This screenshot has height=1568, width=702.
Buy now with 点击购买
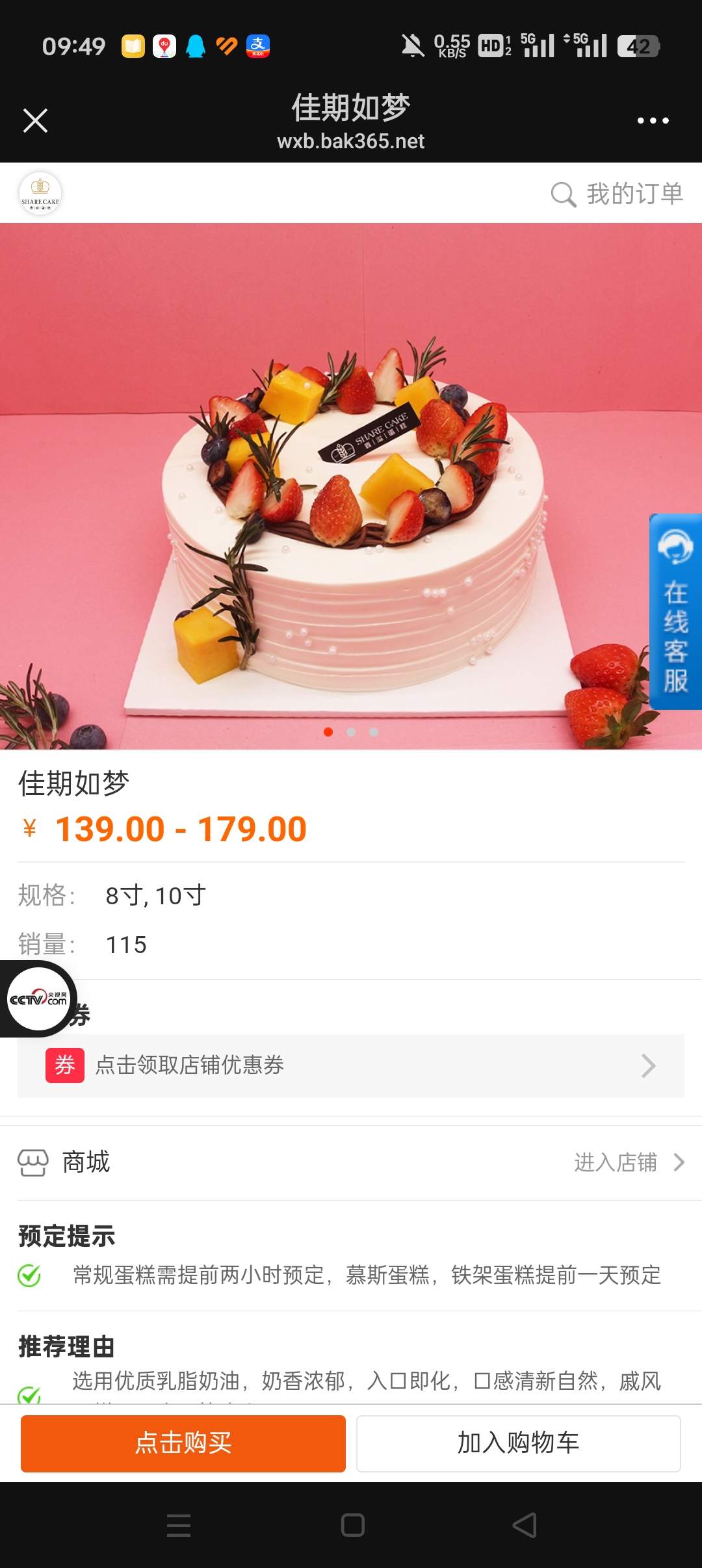pos(183,1443)
